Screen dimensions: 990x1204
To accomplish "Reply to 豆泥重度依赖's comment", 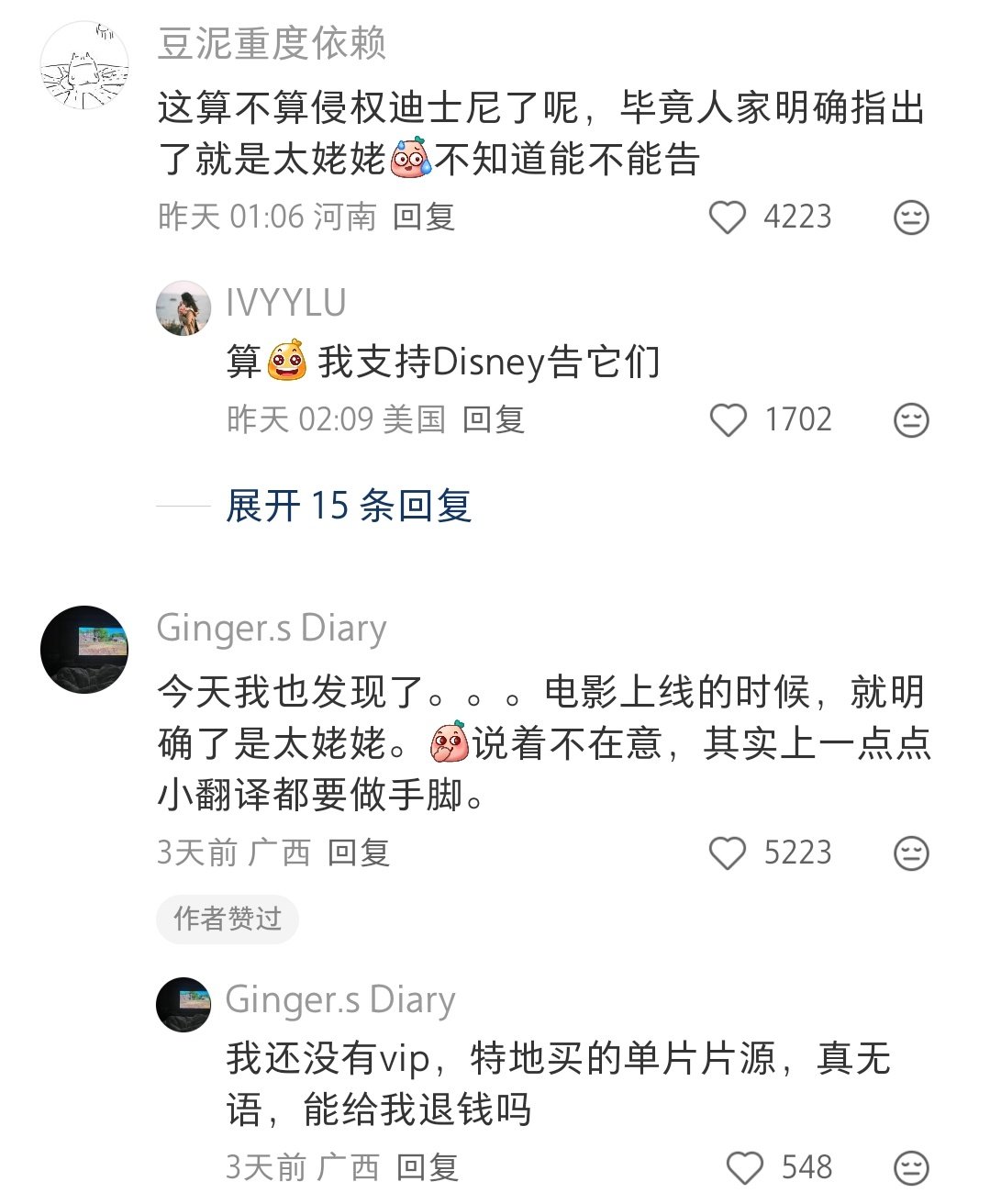I will [424, 217].
